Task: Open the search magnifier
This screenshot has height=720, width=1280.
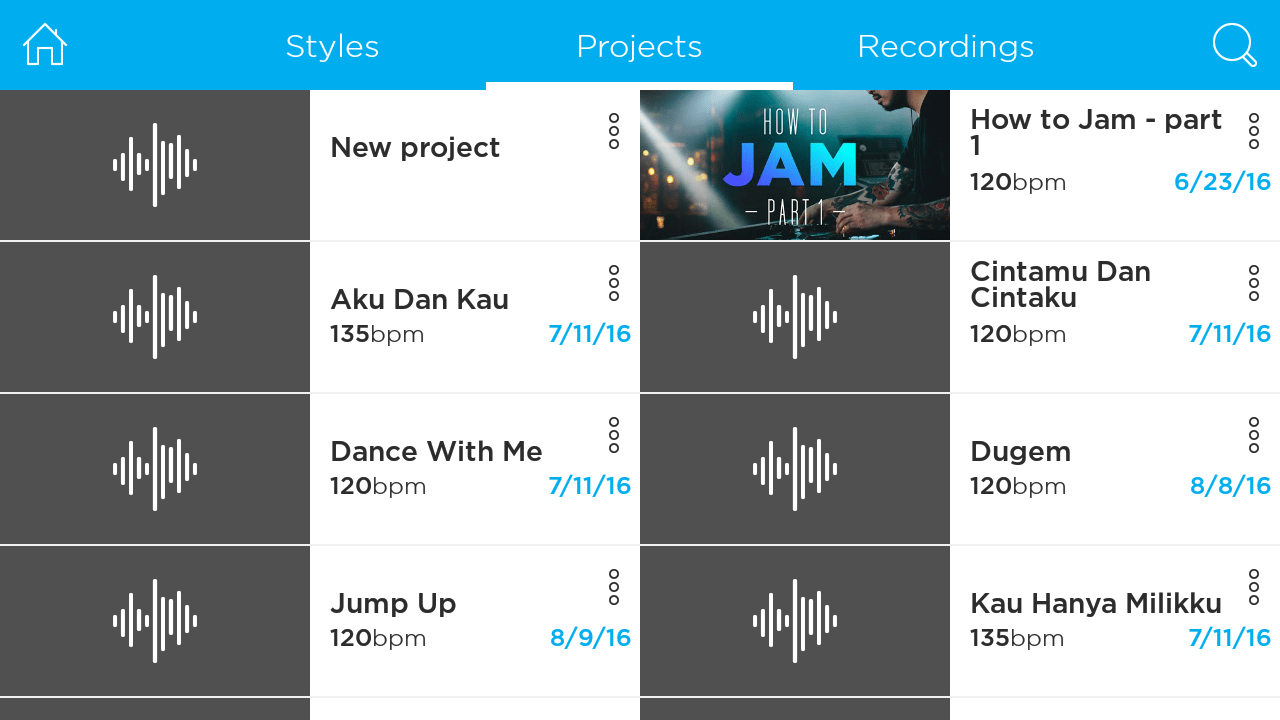Action: coord(1234,45)
